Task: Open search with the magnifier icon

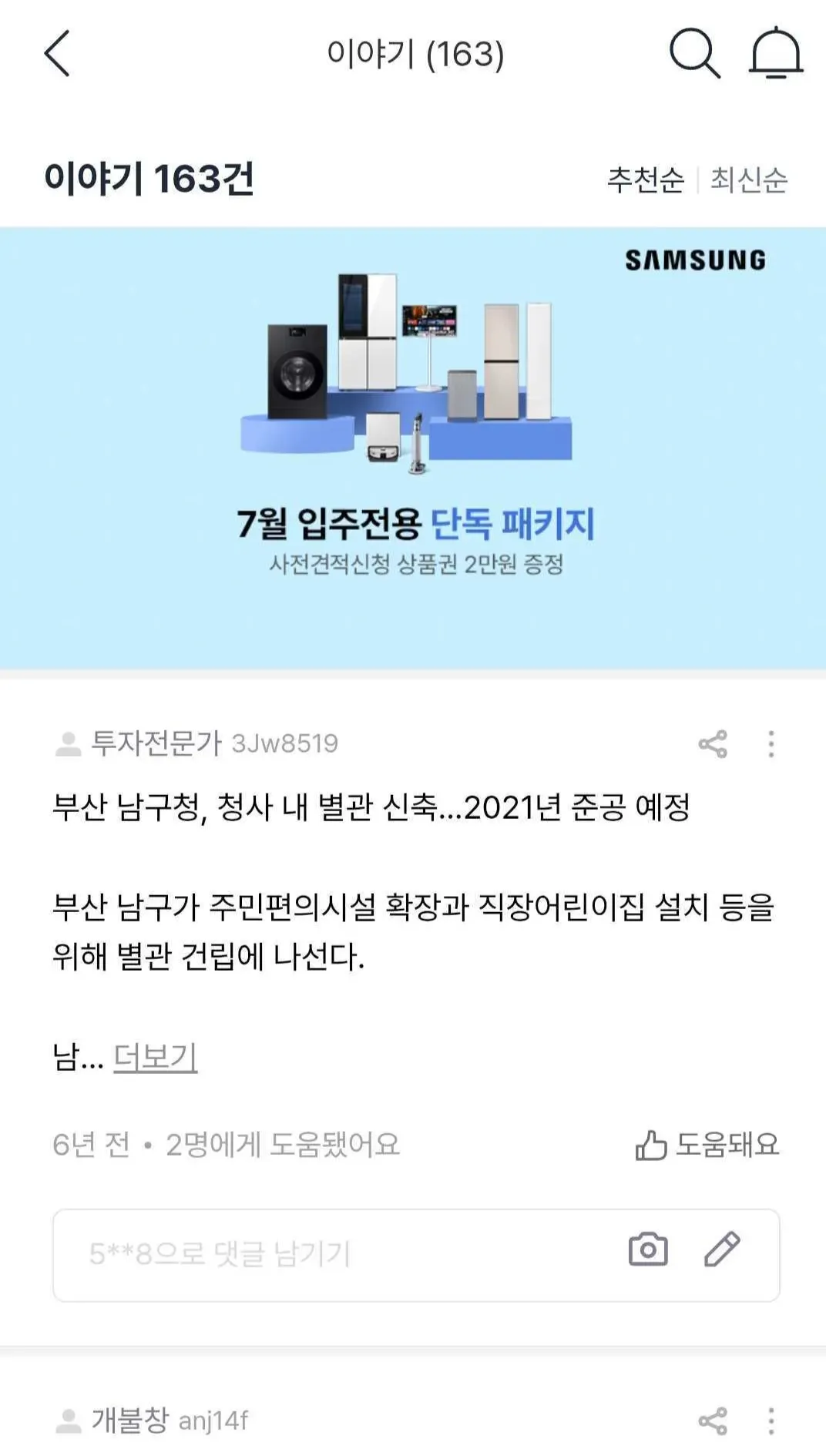Action: click(x=694, y=54)
